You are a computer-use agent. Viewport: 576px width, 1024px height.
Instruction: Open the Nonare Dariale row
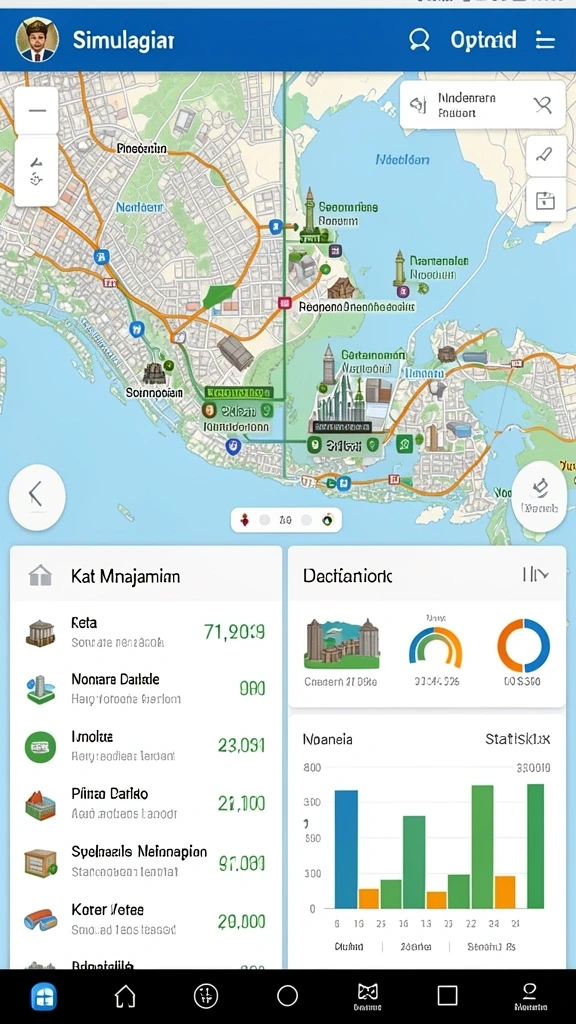tap(146, 689)
